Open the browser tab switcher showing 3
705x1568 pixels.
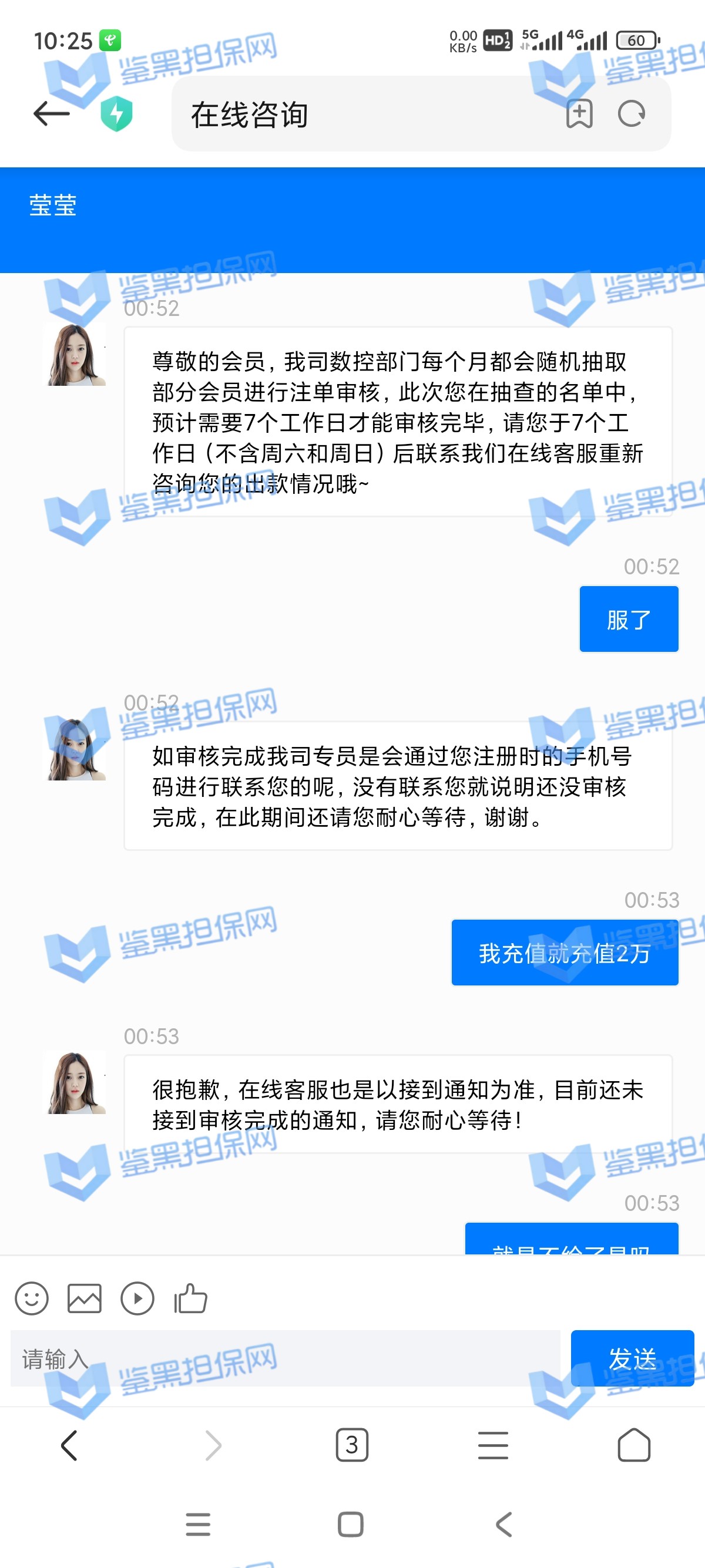click(352, 1445)
